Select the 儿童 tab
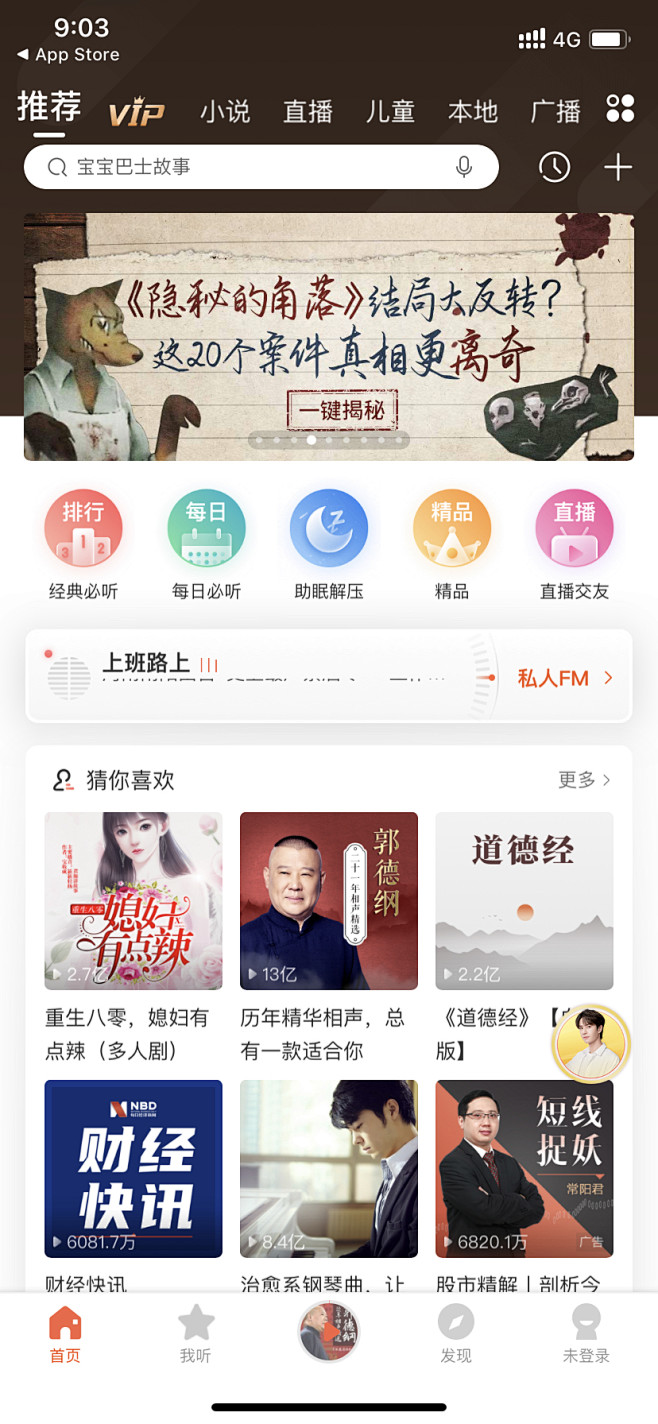The width and height of the screenshot is (658, 1424). (x=390, y=111)
